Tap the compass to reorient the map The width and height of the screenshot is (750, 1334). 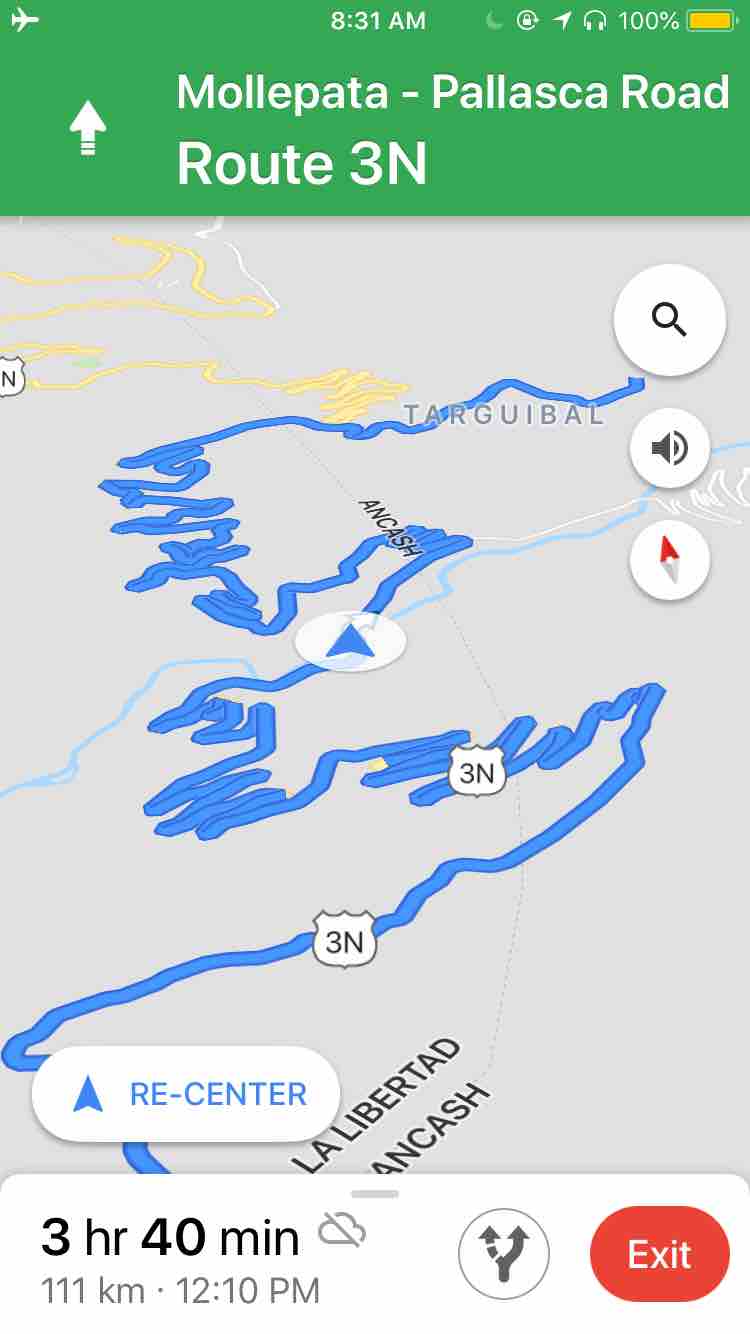669,560
